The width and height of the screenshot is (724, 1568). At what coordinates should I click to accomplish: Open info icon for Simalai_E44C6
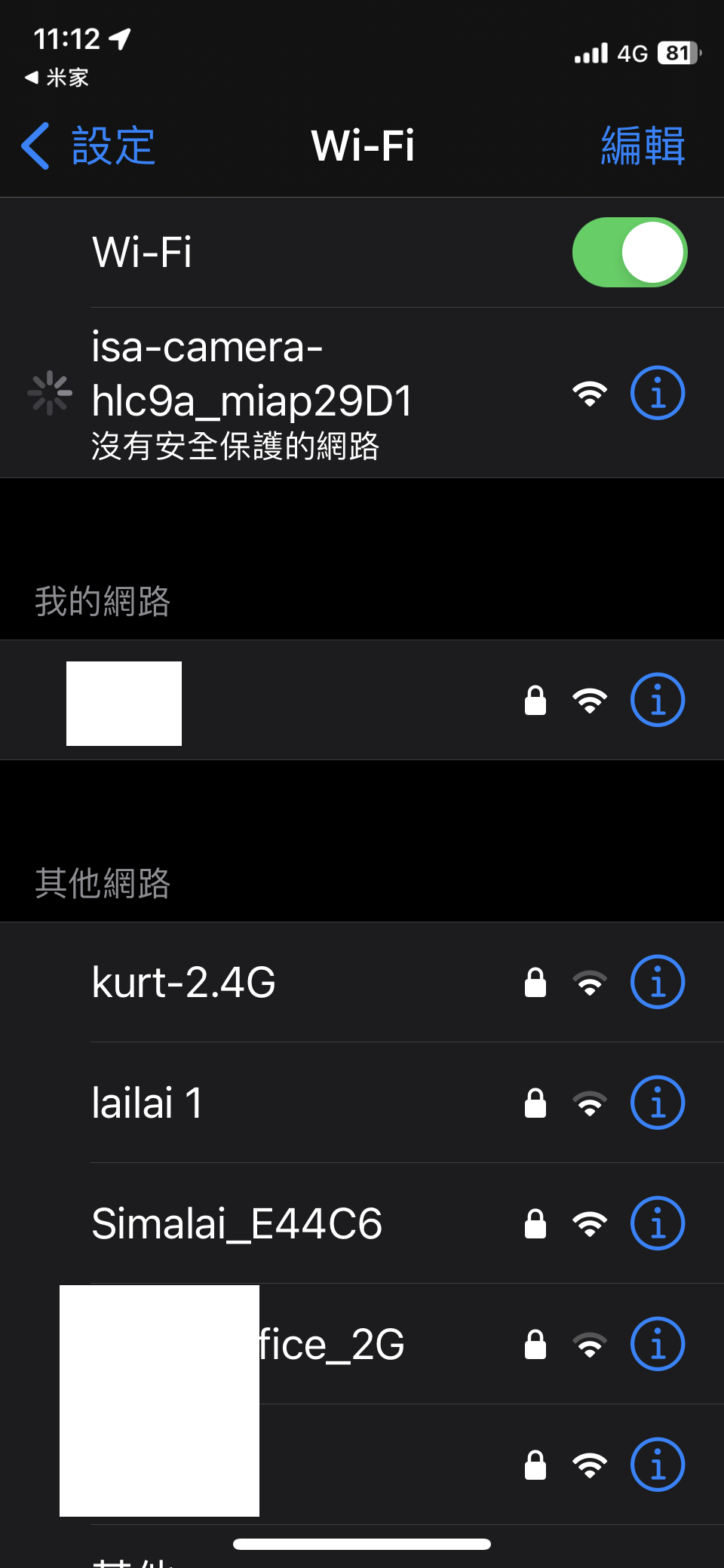[x=658, y=1223]
